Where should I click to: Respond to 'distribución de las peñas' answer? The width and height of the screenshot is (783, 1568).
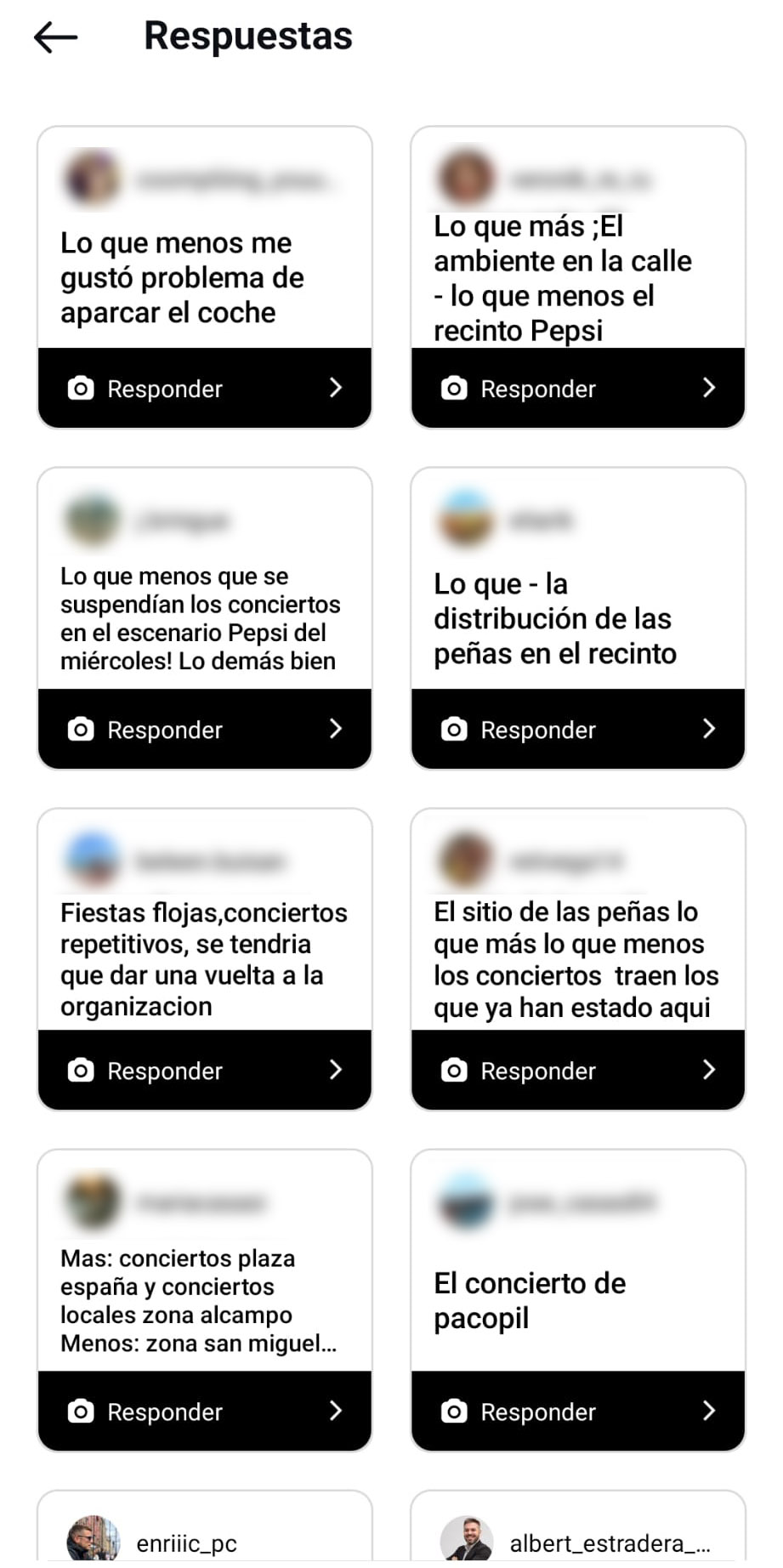[x=577, y=730]
